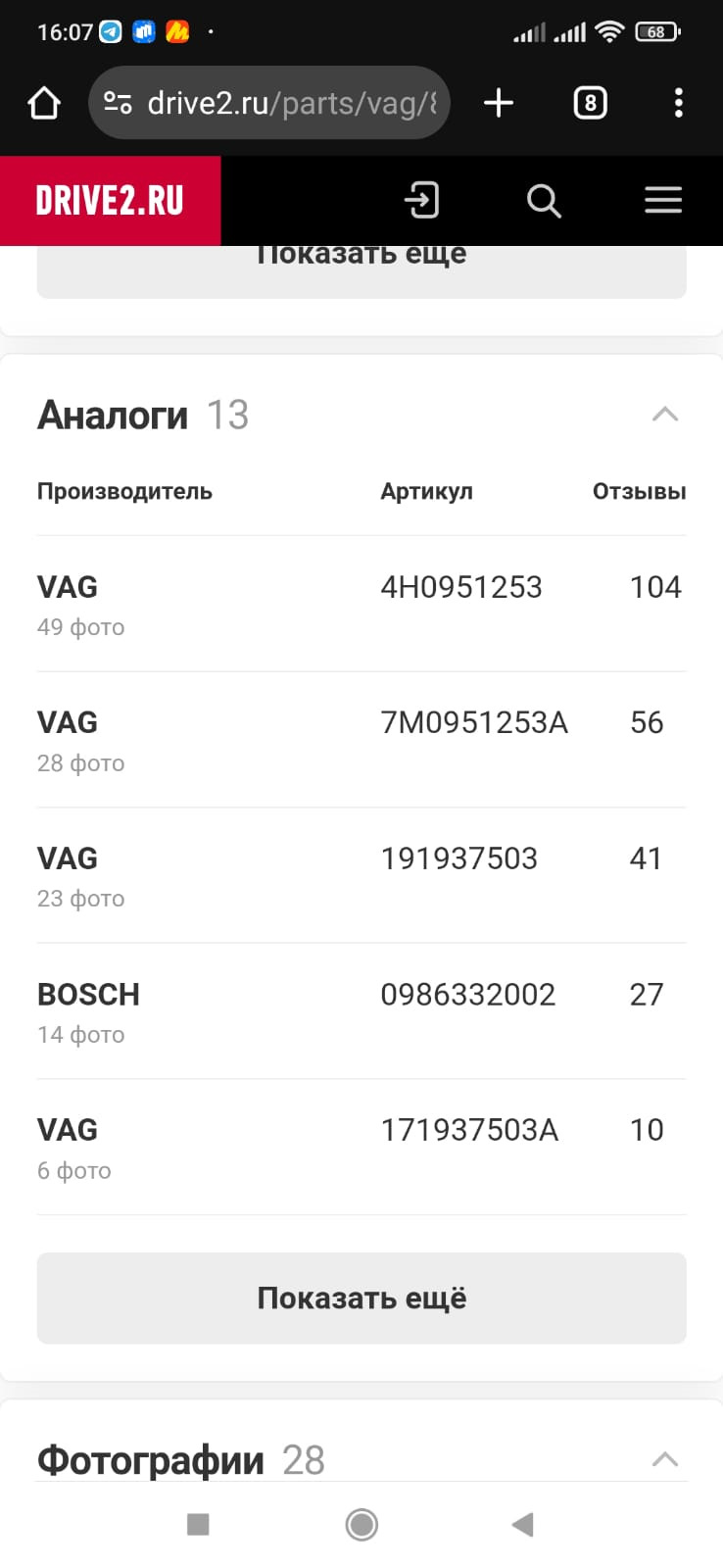Image resolution: width=723 pixels, height=1568 pixels.
Task: Go to the browser home page
Action: pos(44,103)
